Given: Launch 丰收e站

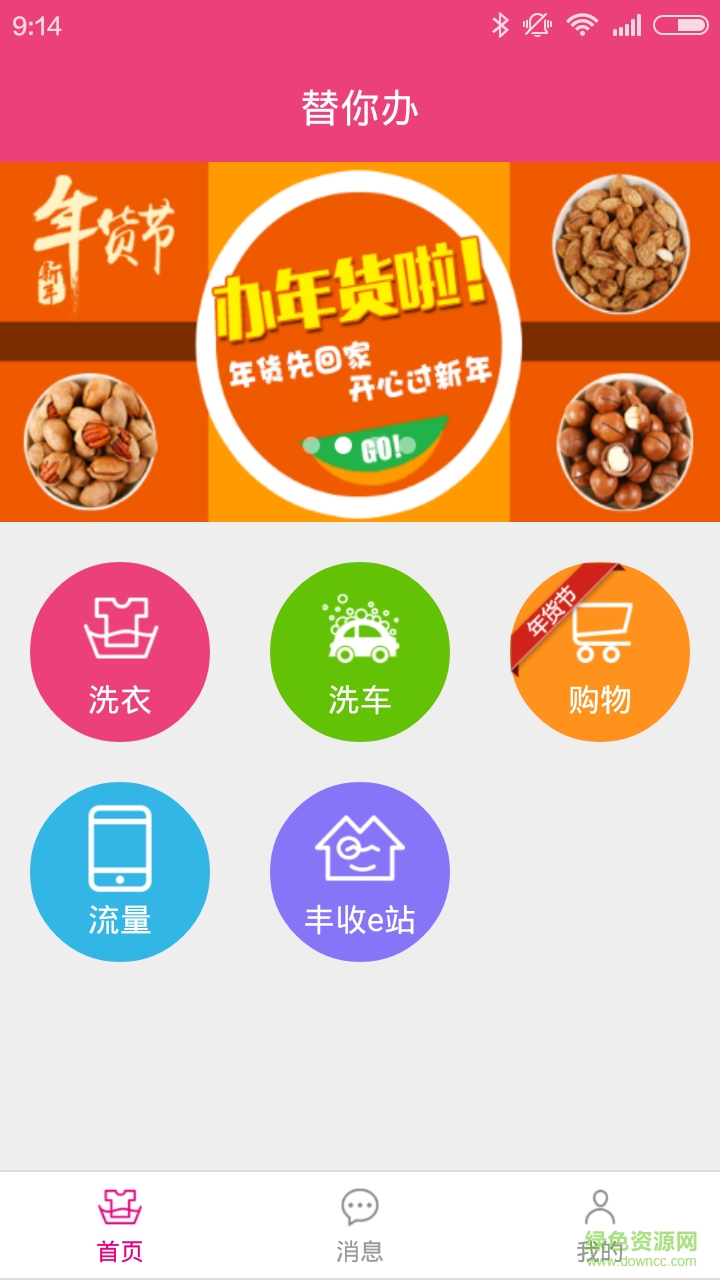Looking at the screenshot, I should pyautogui.click(x=360, y=872).
